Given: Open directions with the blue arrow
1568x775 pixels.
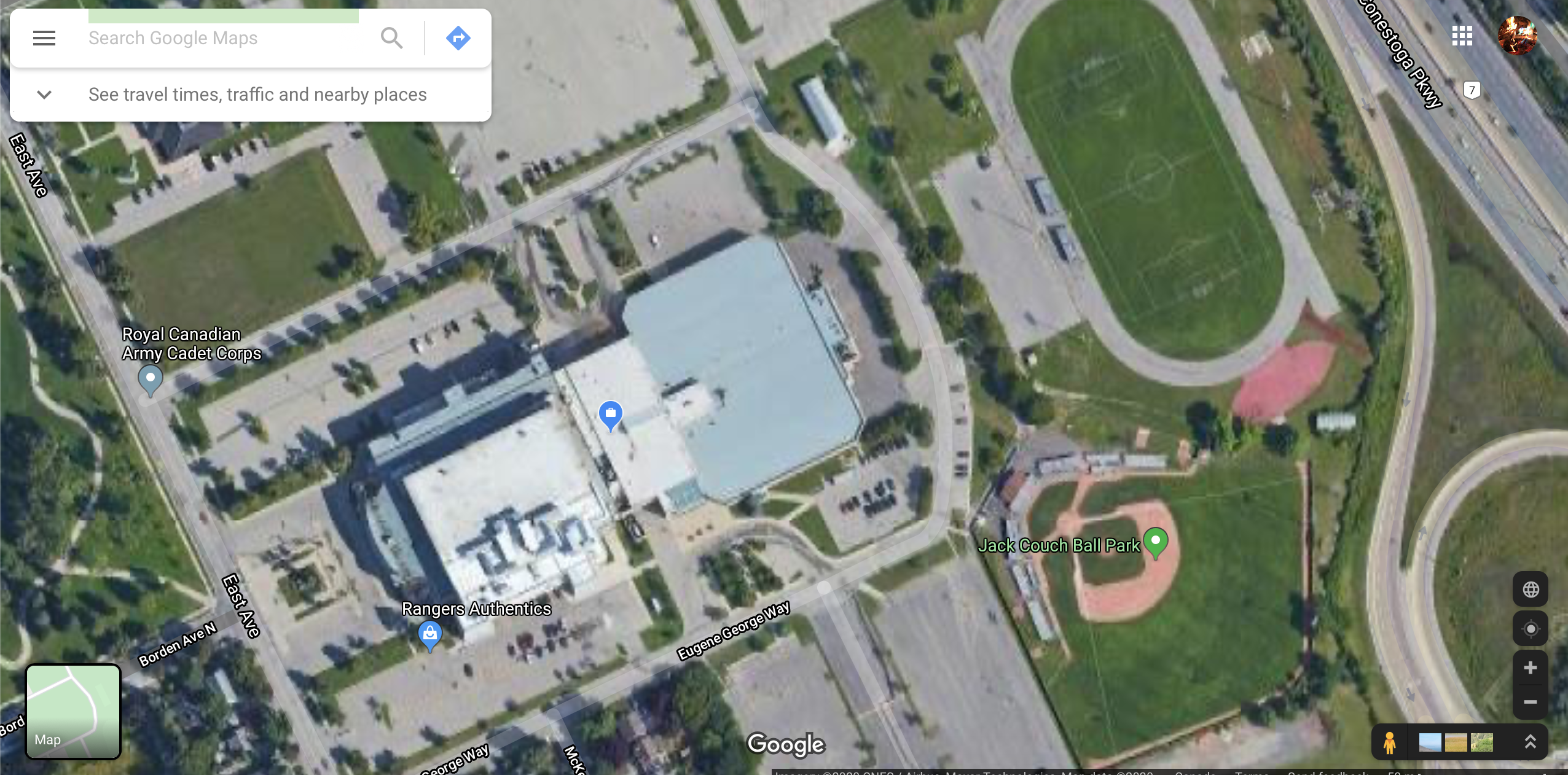Looking at the screenshot, I should 458,38.
